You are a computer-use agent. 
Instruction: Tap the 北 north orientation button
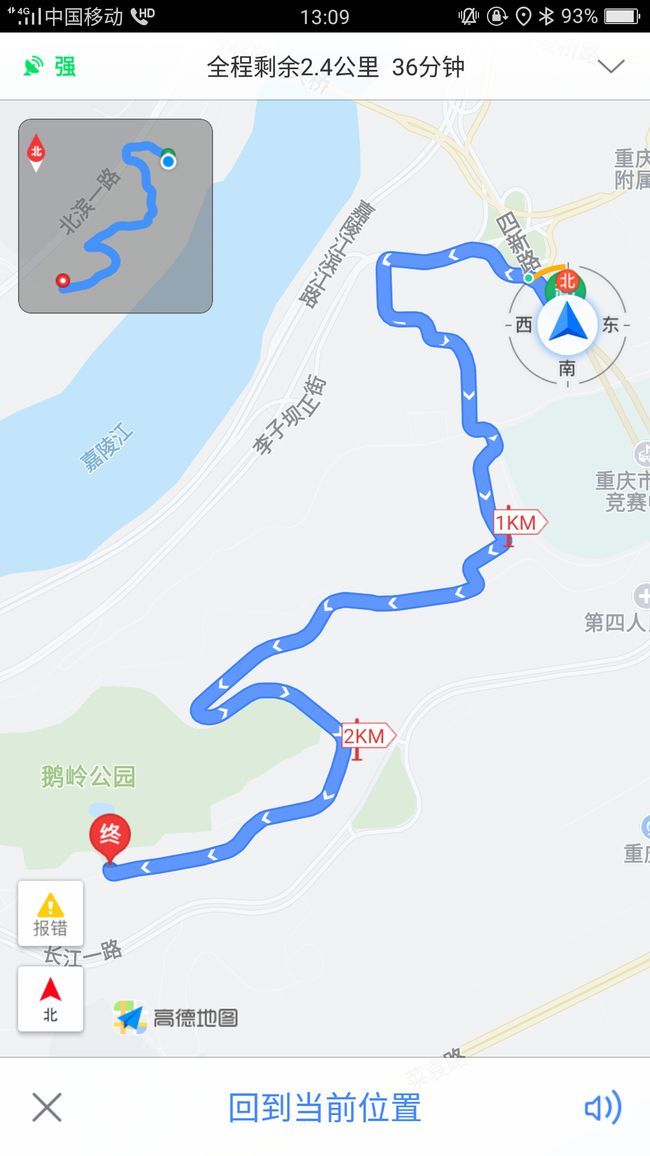coord(50,999)
